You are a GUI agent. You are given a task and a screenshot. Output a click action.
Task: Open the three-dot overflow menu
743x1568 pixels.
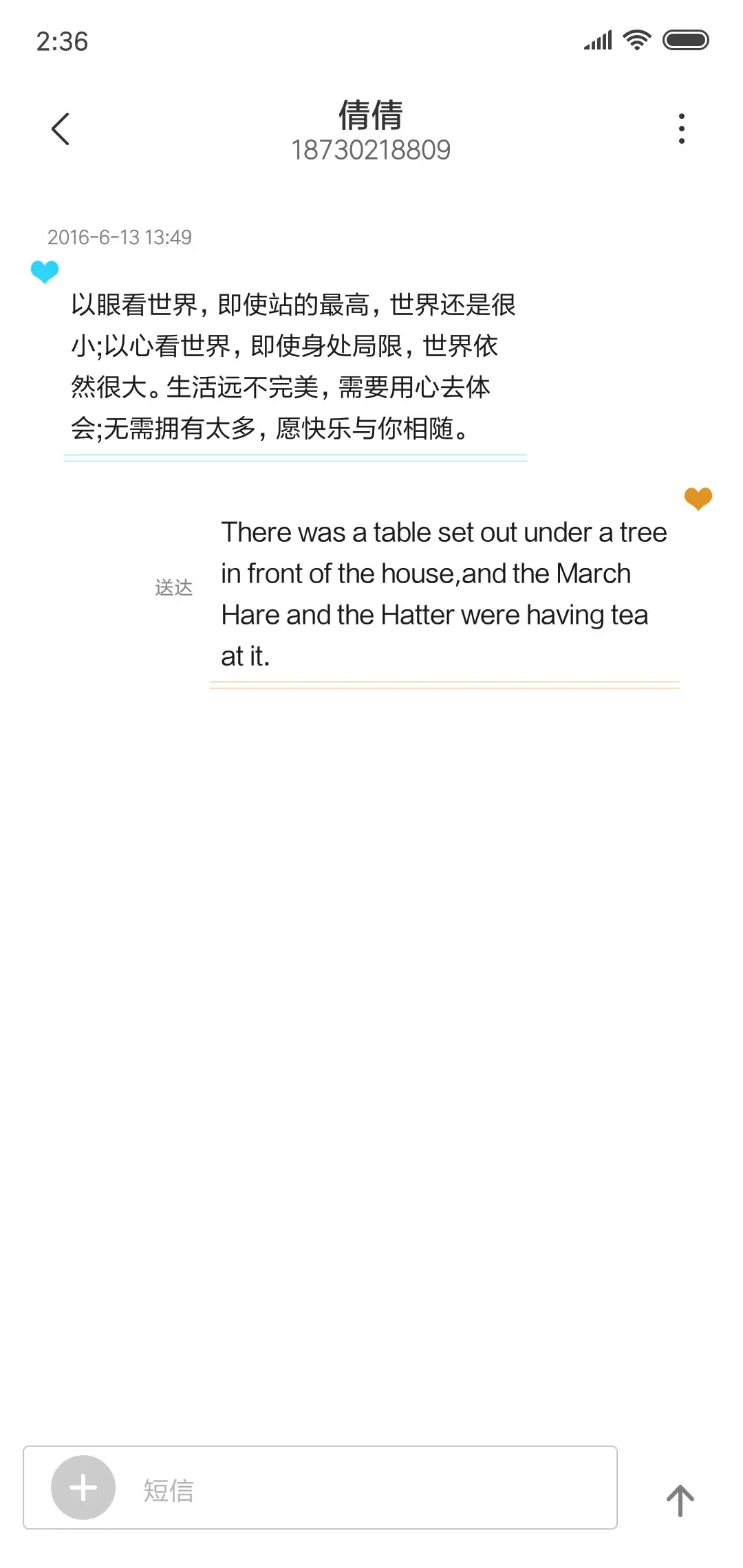tap(681, 128)
